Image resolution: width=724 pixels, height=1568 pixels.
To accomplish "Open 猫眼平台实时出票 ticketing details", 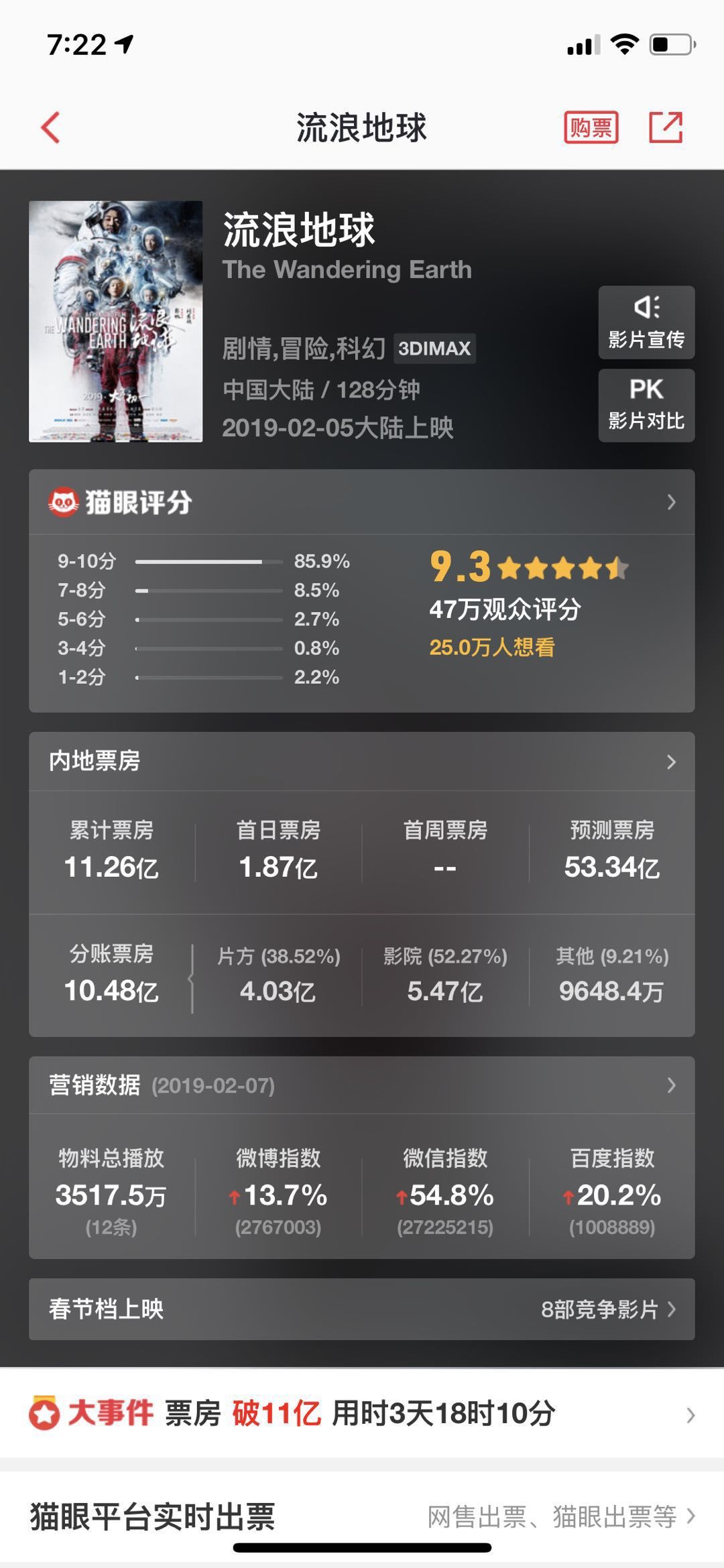I will point(362,1516).
